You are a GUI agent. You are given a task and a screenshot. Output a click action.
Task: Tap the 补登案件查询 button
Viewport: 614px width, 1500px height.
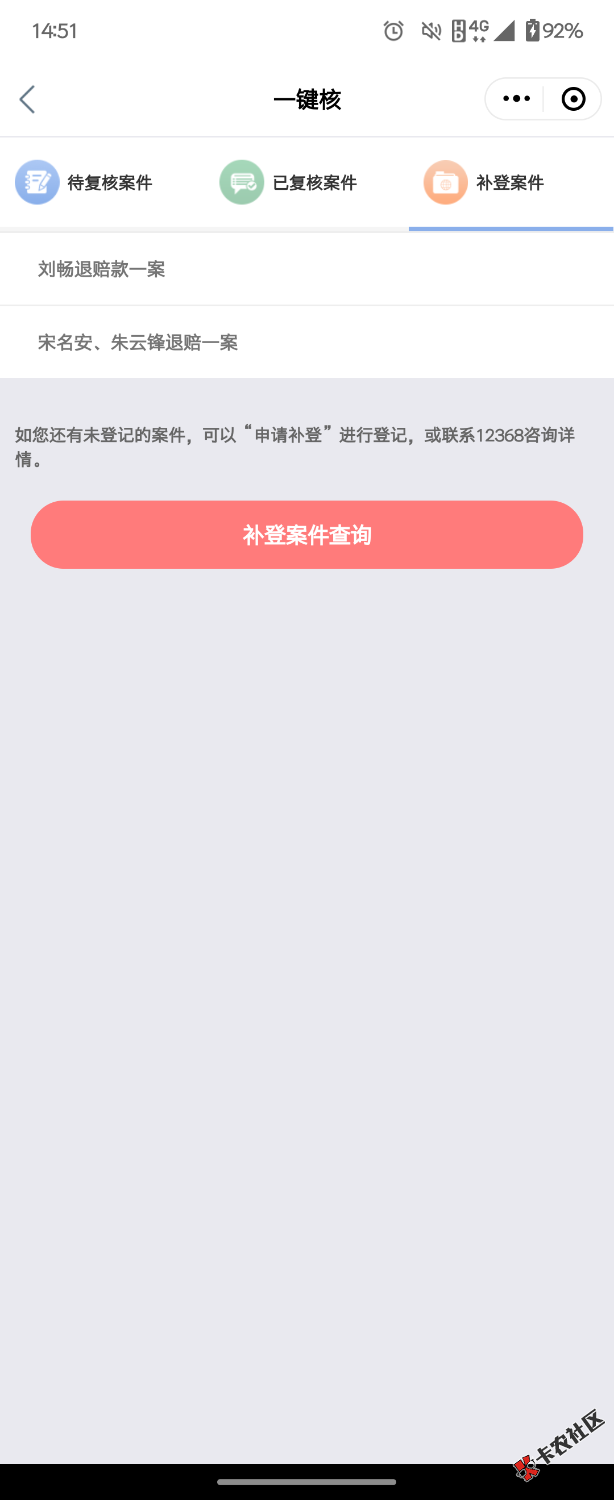(x=307, y=535)
